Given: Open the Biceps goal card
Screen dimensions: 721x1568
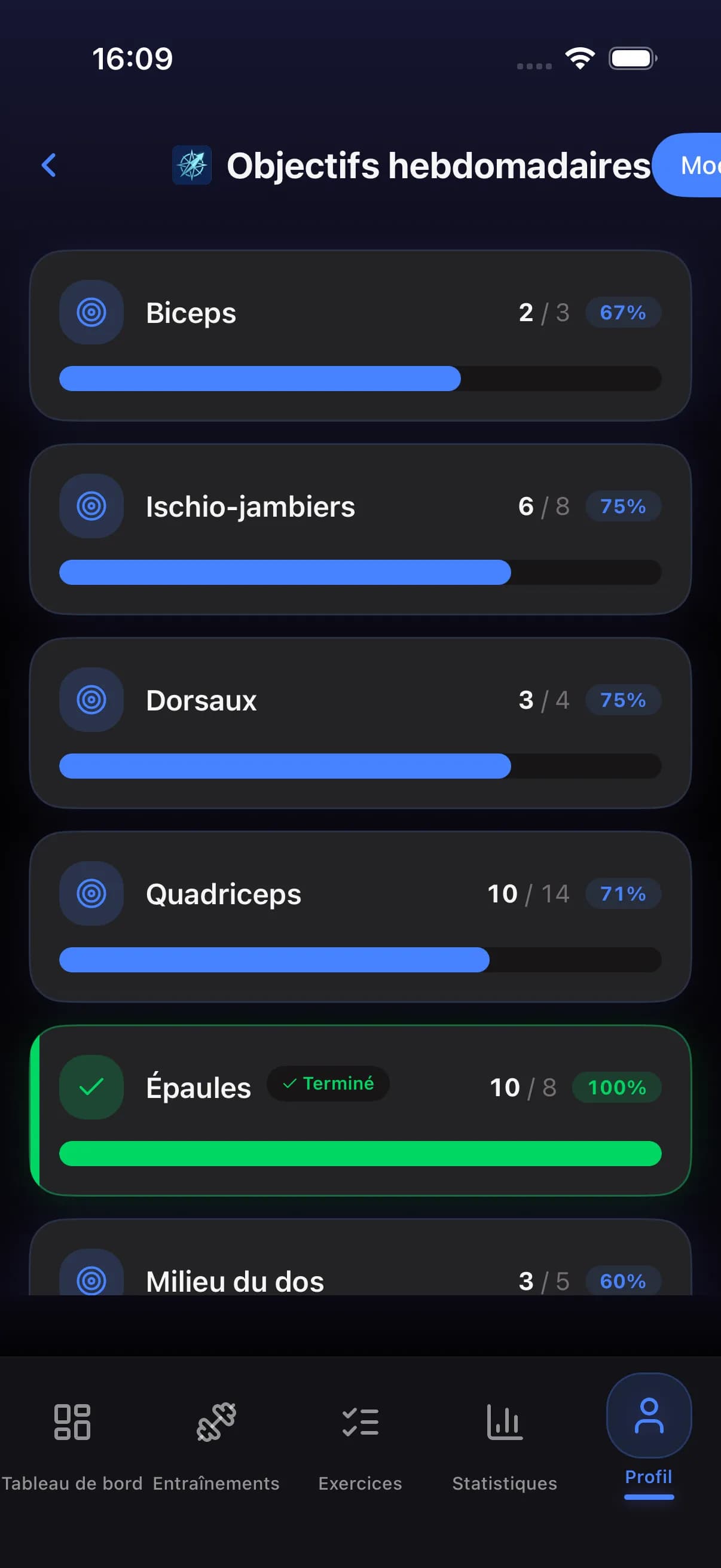Looking at the screenshot, I should [x=360, y=335].
